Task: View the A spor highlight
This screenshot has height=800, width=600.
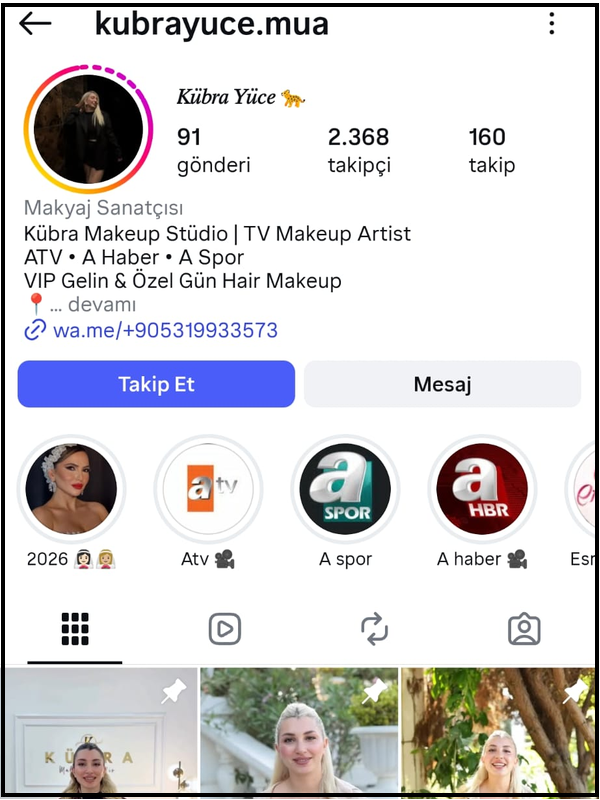Action: pos(345,489)
